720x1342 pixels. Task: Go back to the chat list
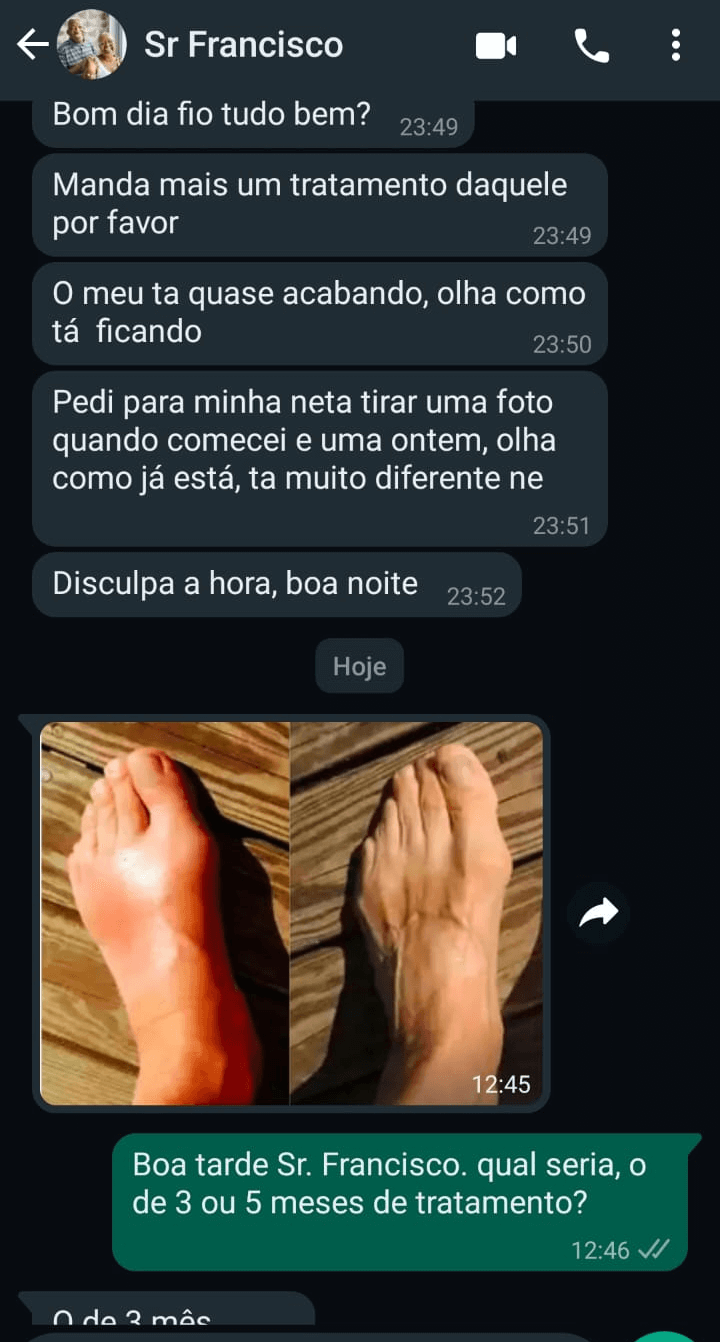(32, 44)
